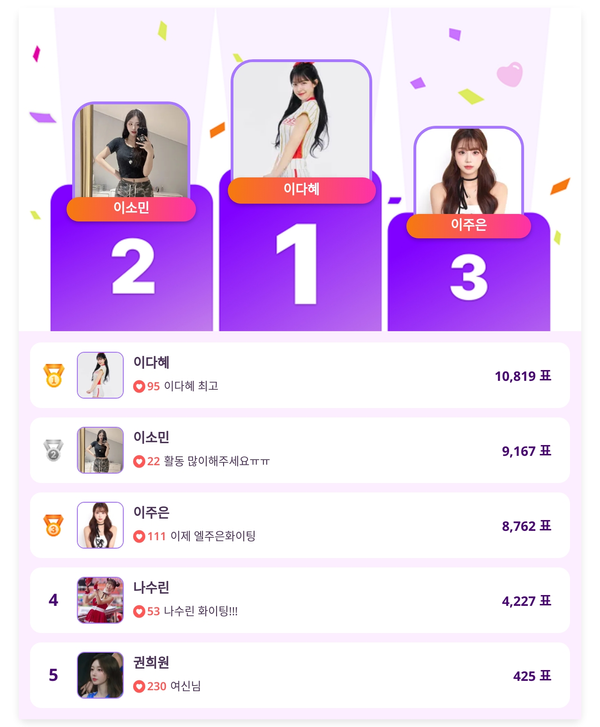
Task: Open 권희원's fifth-place ranking row
Action: coord(300,675)
